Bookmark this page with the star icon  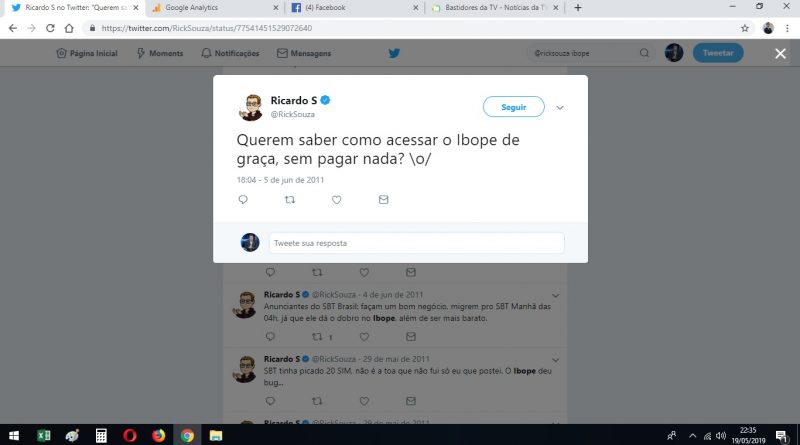pyautogui.click(x=744, y=28)
